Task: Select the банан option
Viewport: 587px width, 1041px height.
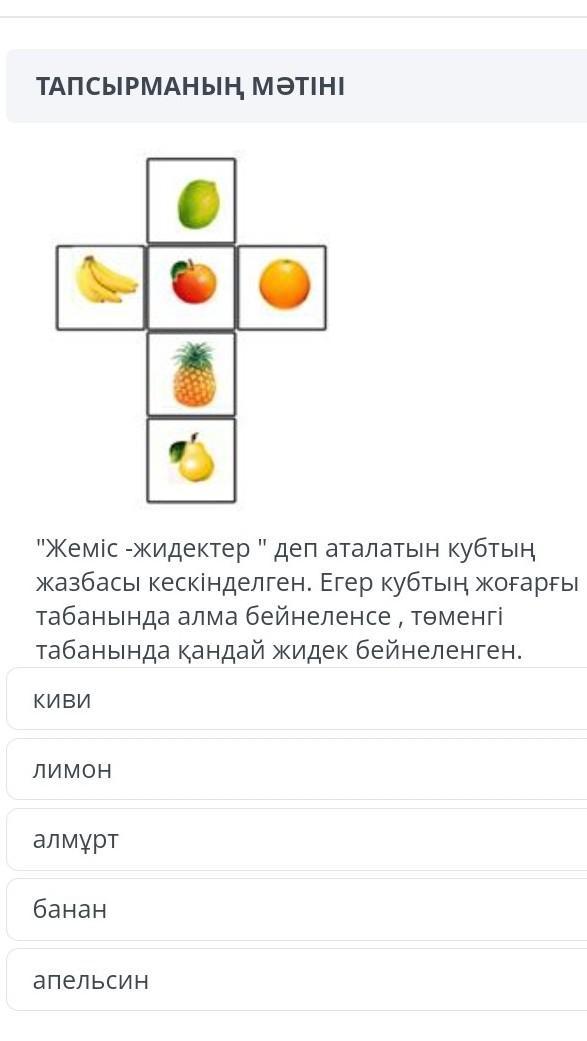Action: coord(297,909)
